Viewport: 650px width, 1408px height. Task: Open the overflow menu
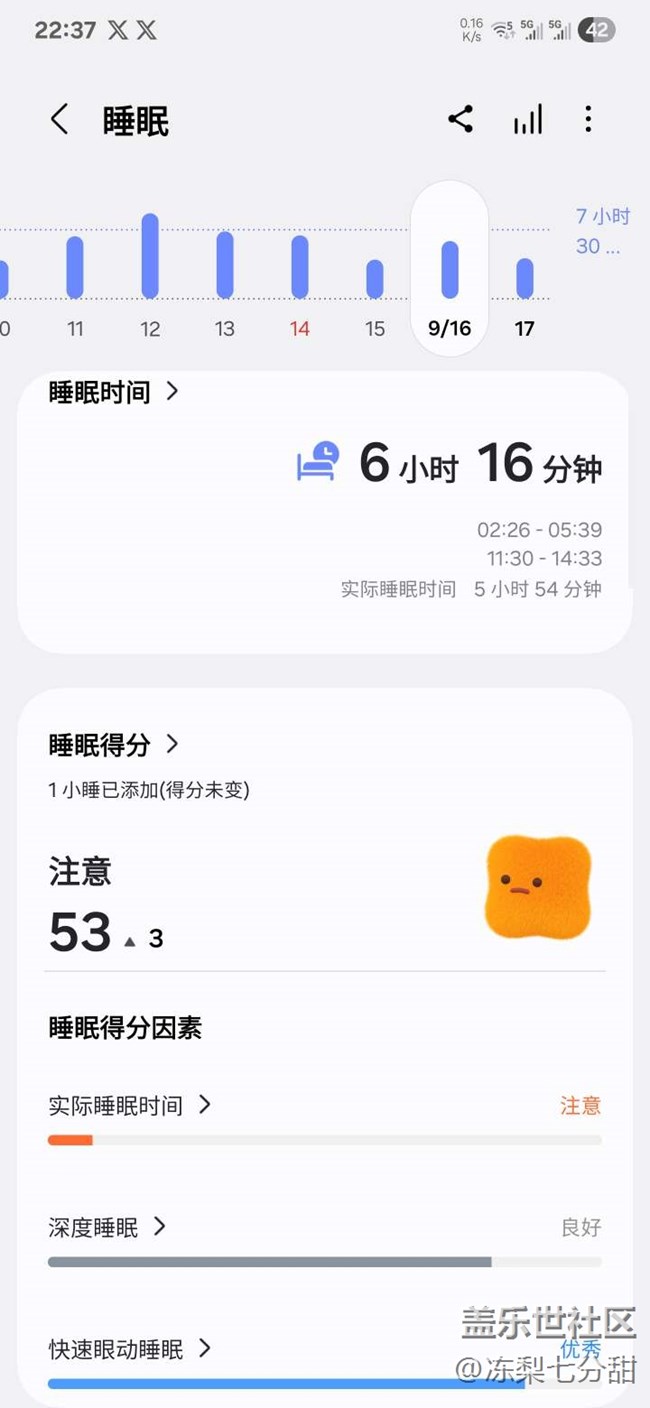(588, 120)
